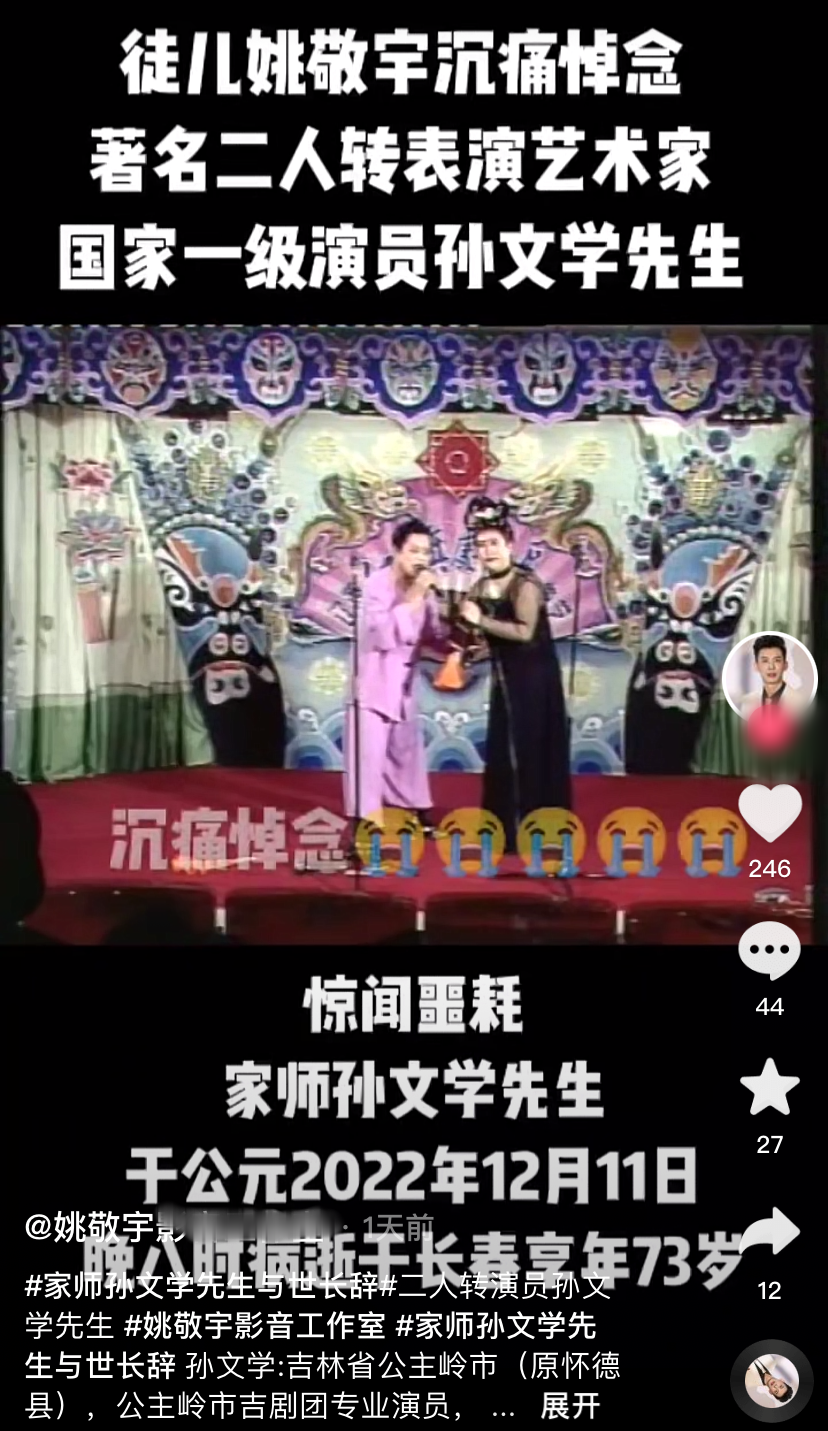Like this video with the heart icon
The image size is (828, 1431).
coord(769,814)
